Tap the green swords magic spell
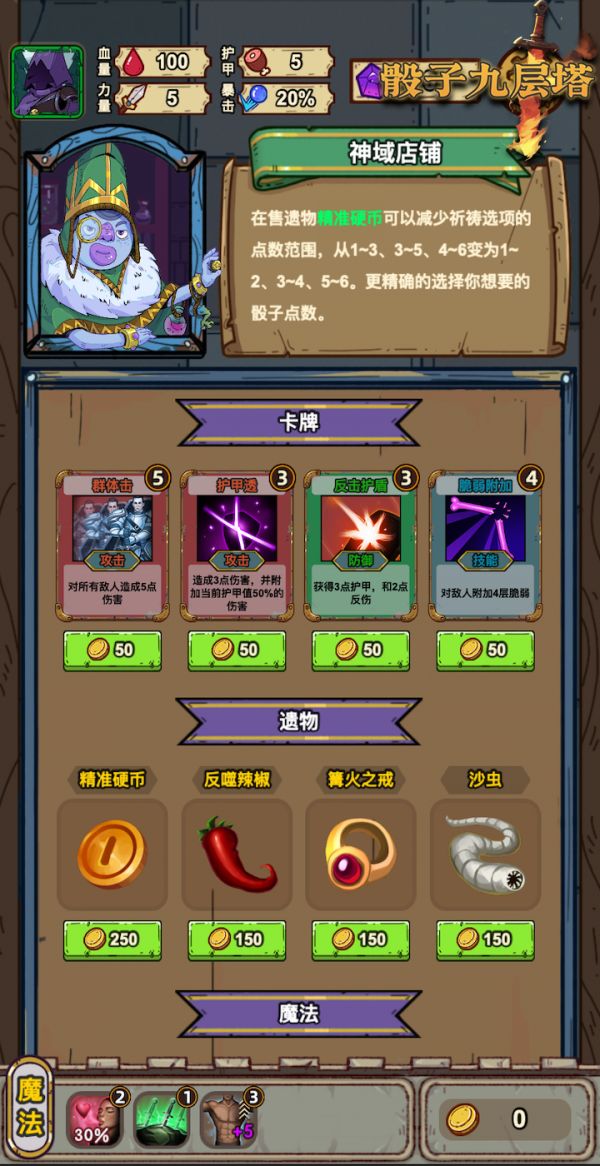Screen dimensions: 600x1166 (161, 1119)
